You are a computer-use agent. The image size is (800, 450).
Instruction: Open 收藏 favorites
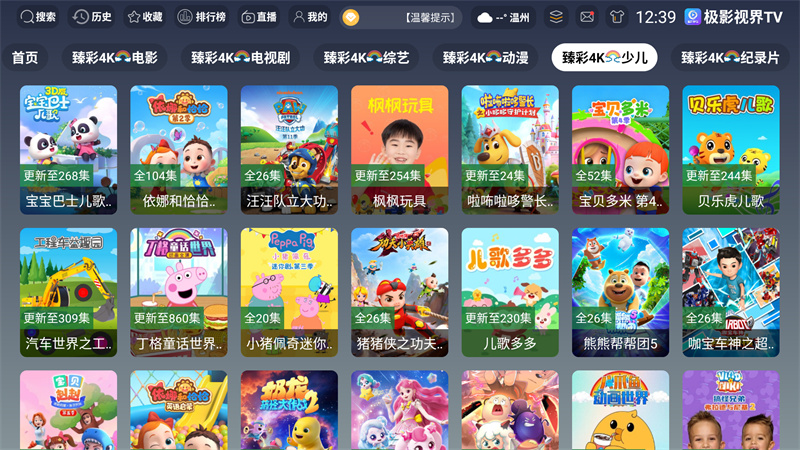[x=145, y=17]
